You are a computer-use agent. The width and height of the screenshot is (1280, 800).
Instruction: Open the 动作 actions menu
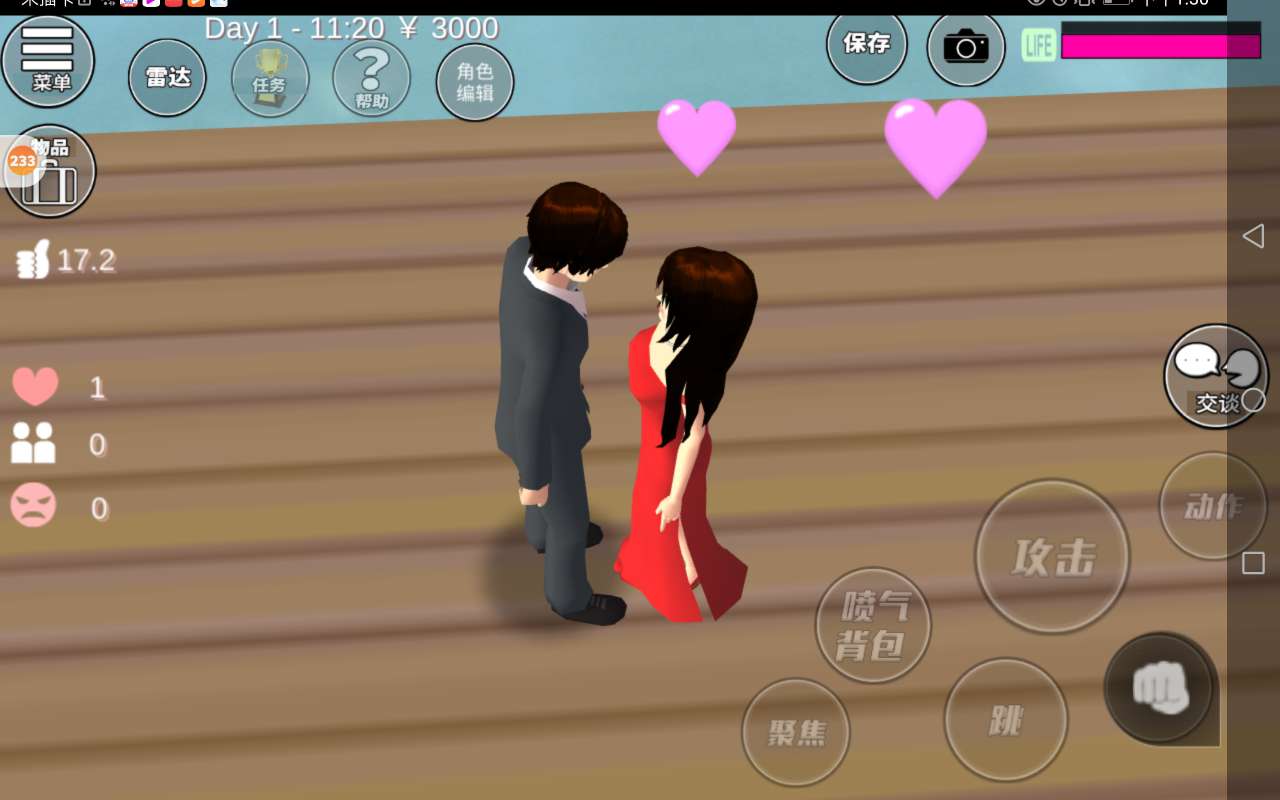pyautogui.click(x=1212, y=506)
